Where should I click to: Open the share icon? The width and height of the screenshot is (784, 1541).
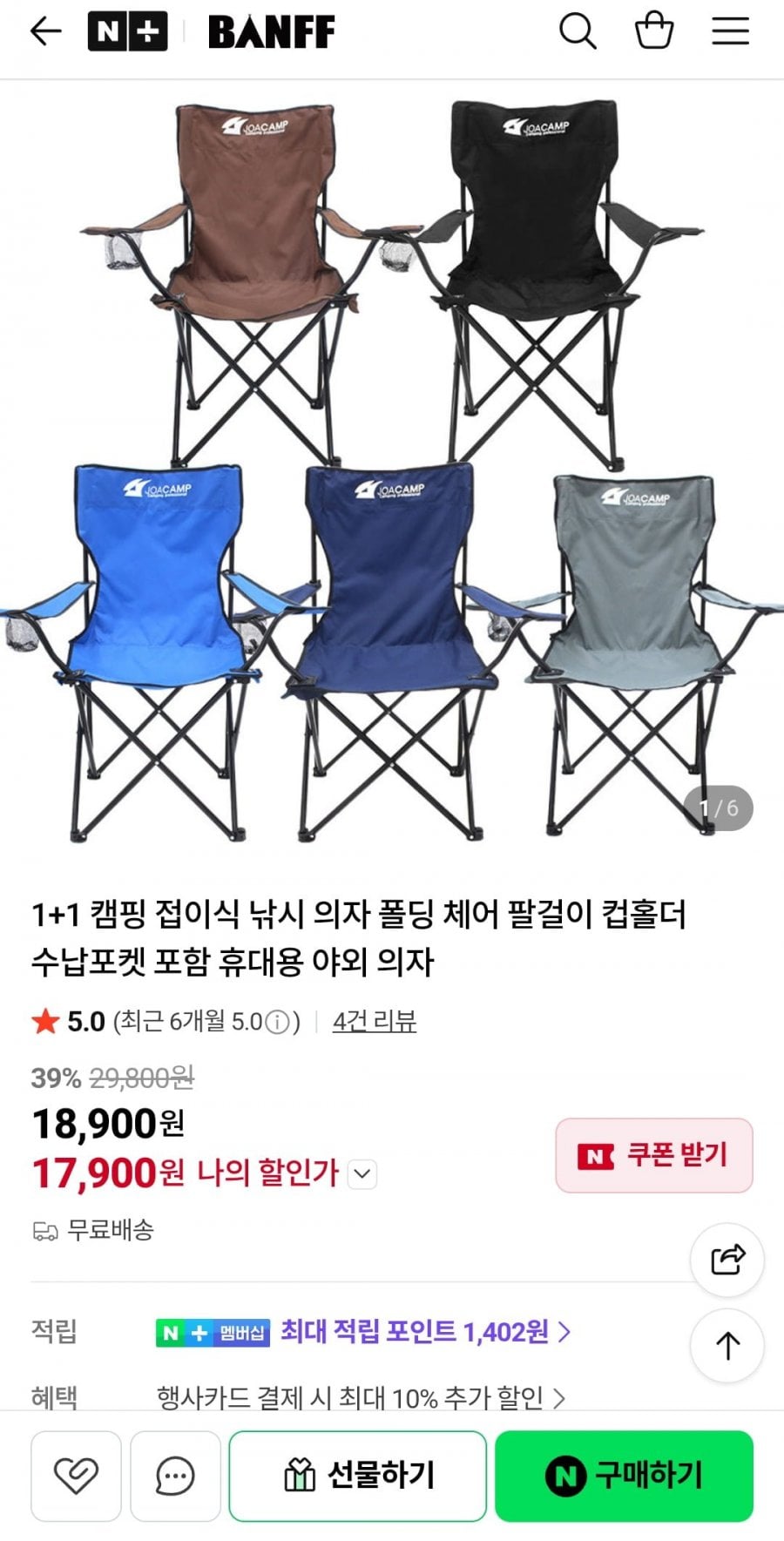pos(727,1260)
